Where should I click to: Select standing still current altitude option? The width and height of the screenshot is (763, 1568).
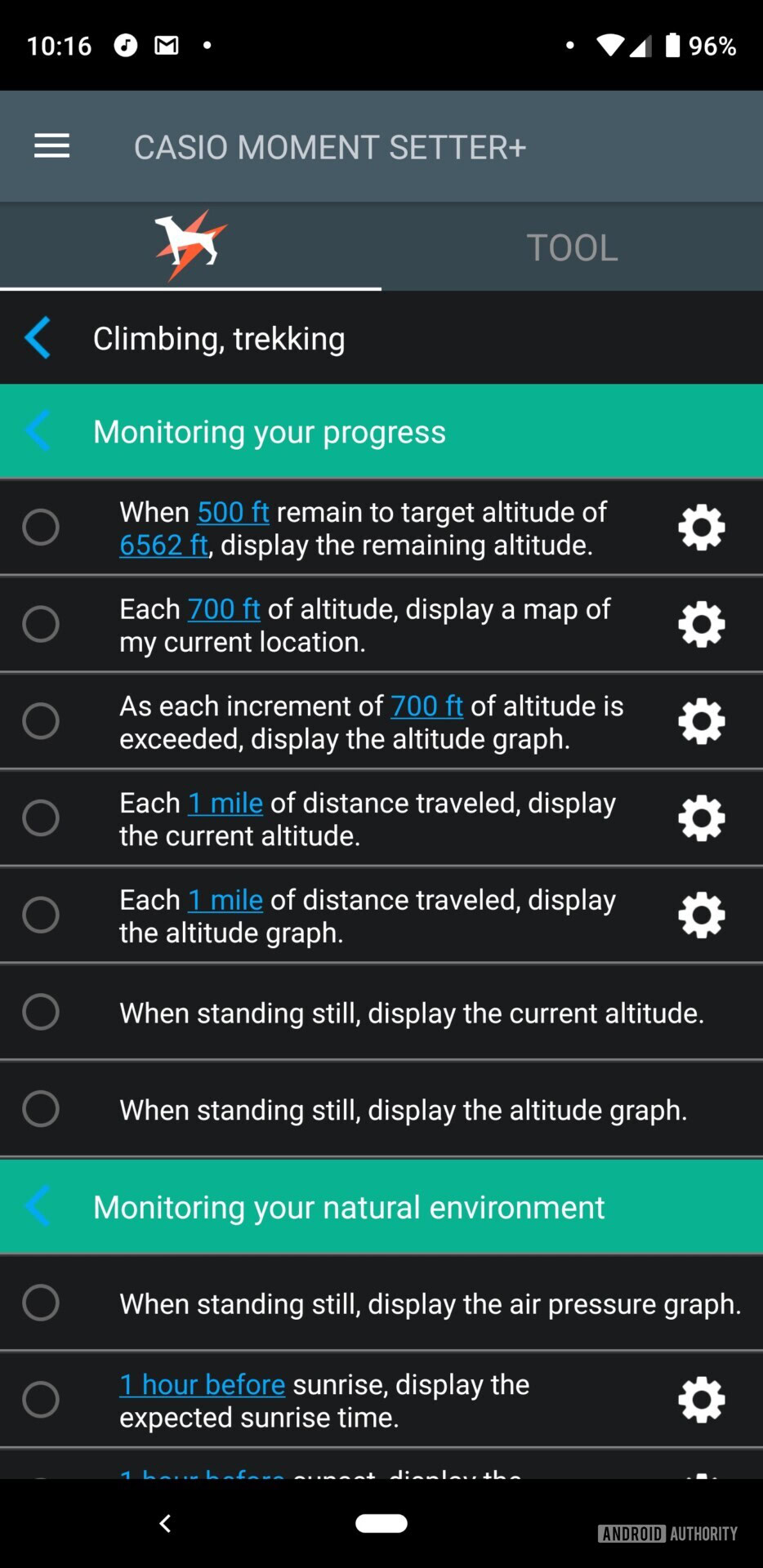click(x=40, y=1012)
